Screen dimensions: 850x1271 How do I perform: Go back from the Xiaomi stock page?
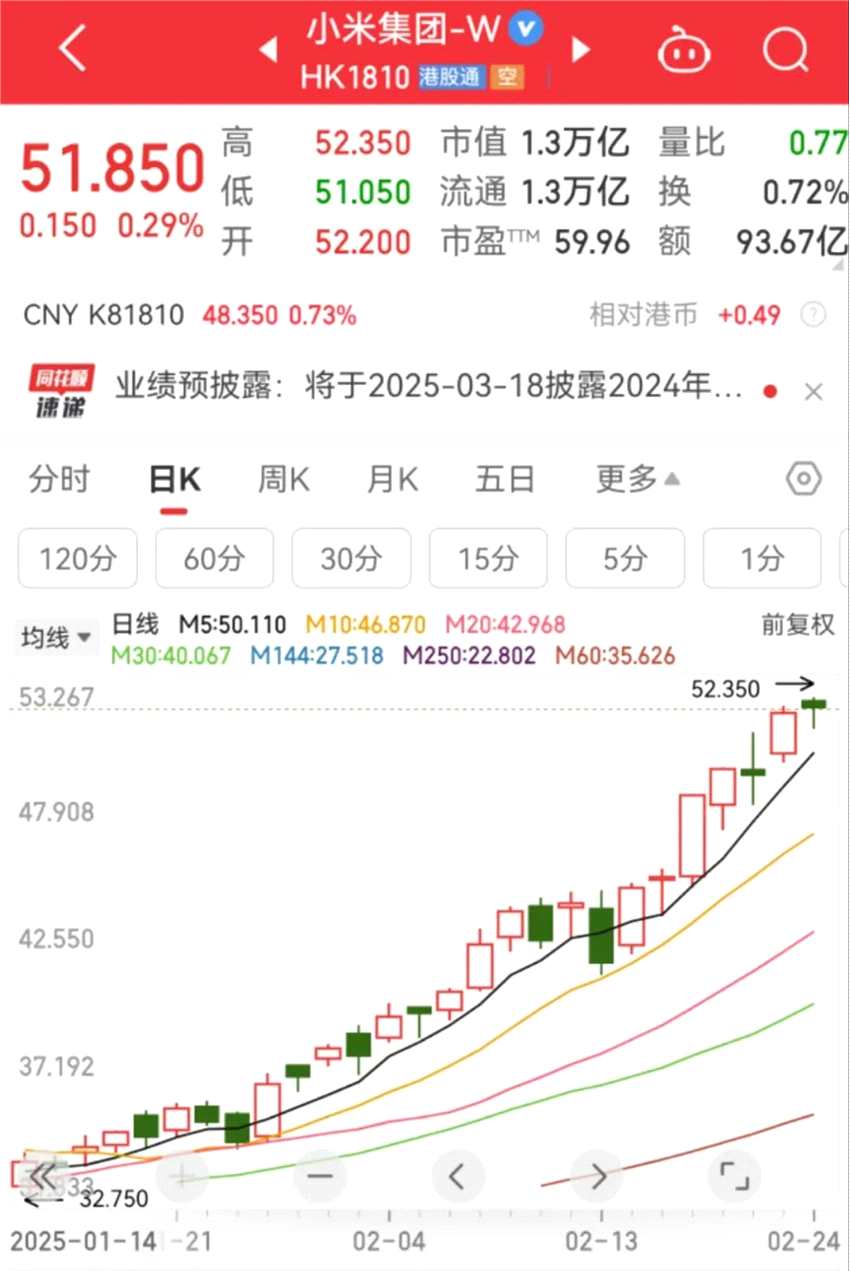tap(73, 49)
